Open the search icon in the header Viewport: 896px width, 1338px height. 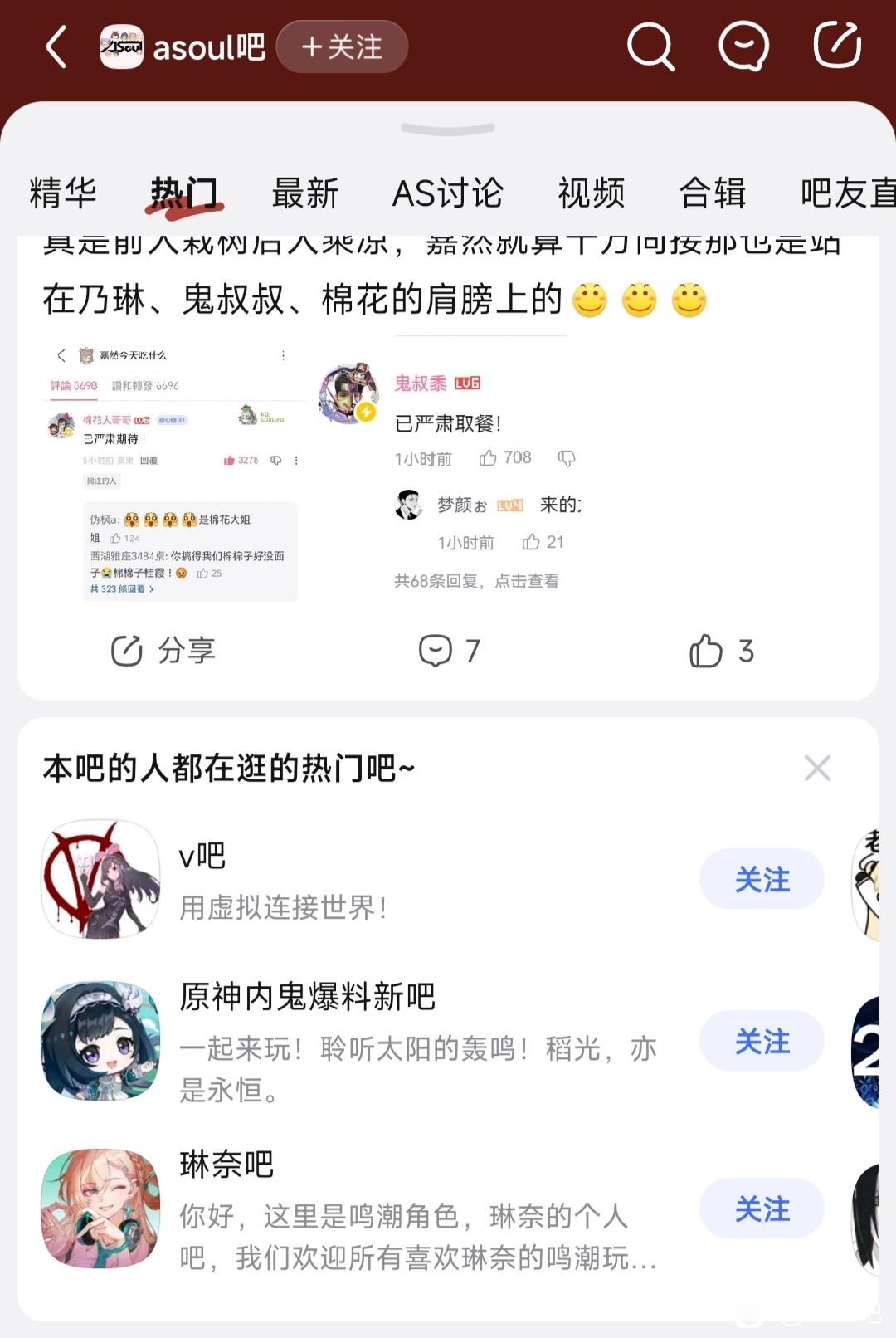click(650, 46)
